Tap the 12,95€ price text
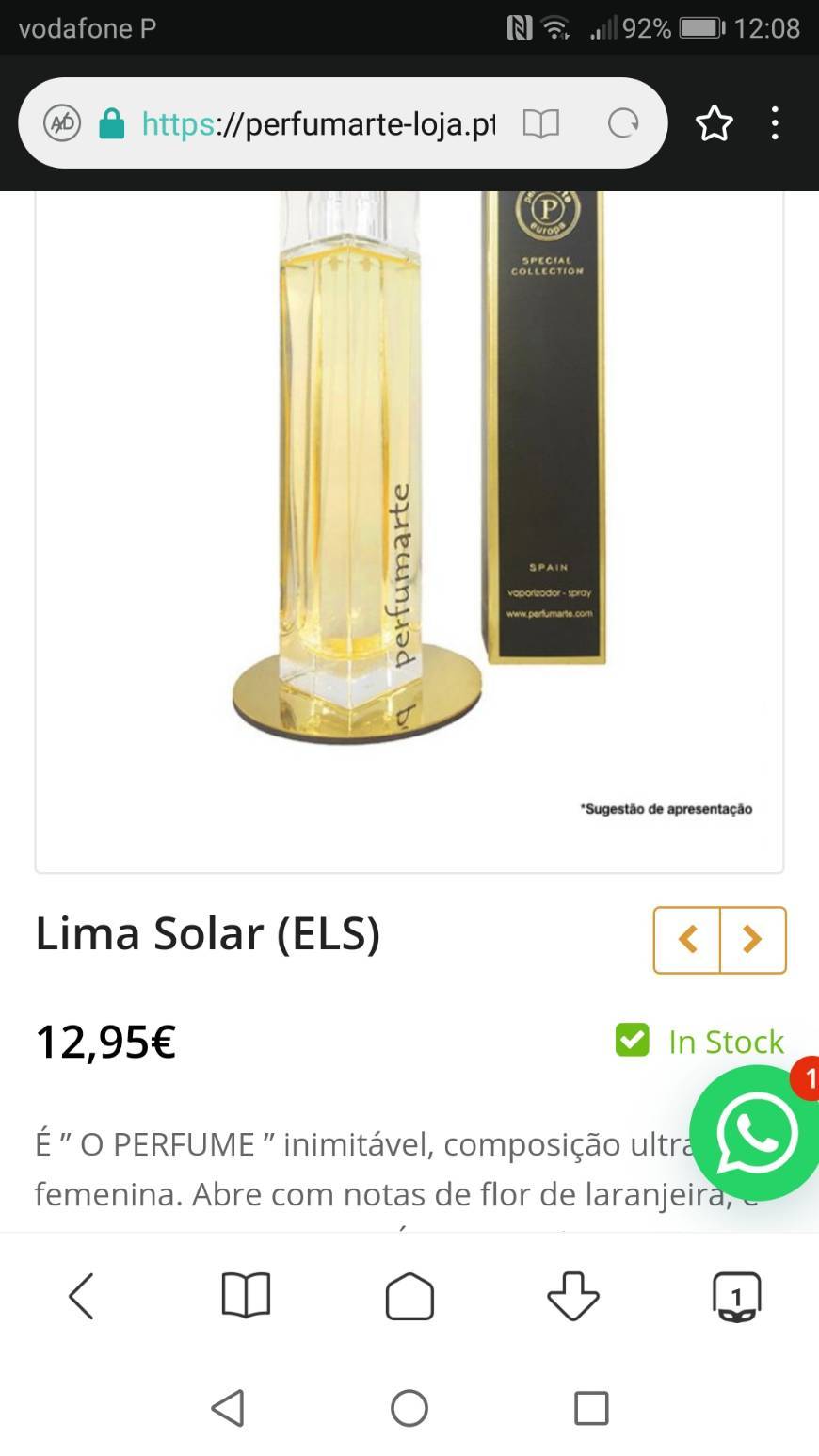Screen dimensions: 819x1456 tap(104, 1041)
